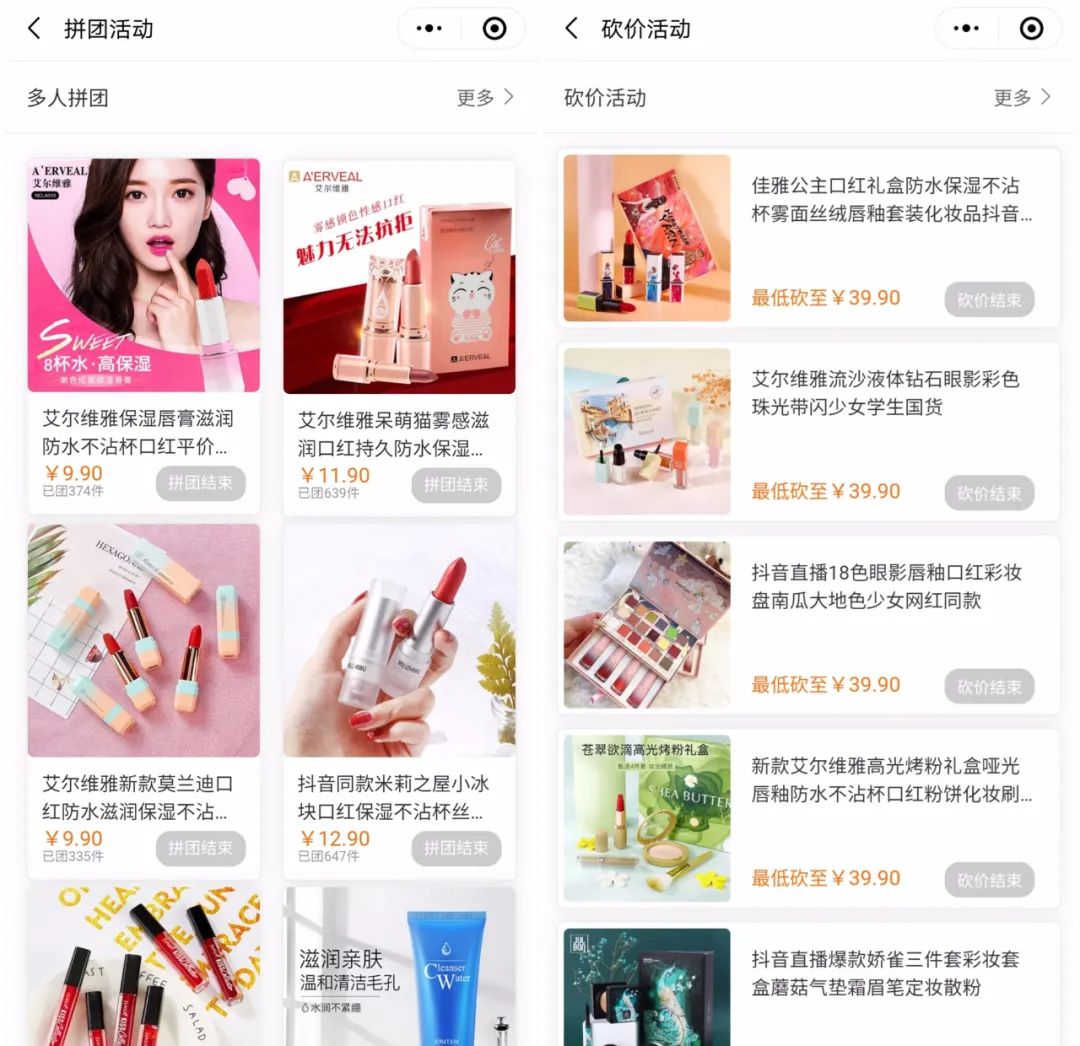This screenshot has height=1046, width=1080.
Task: Close the 砍价活动 mini program
Action: tap(1031, 28)
